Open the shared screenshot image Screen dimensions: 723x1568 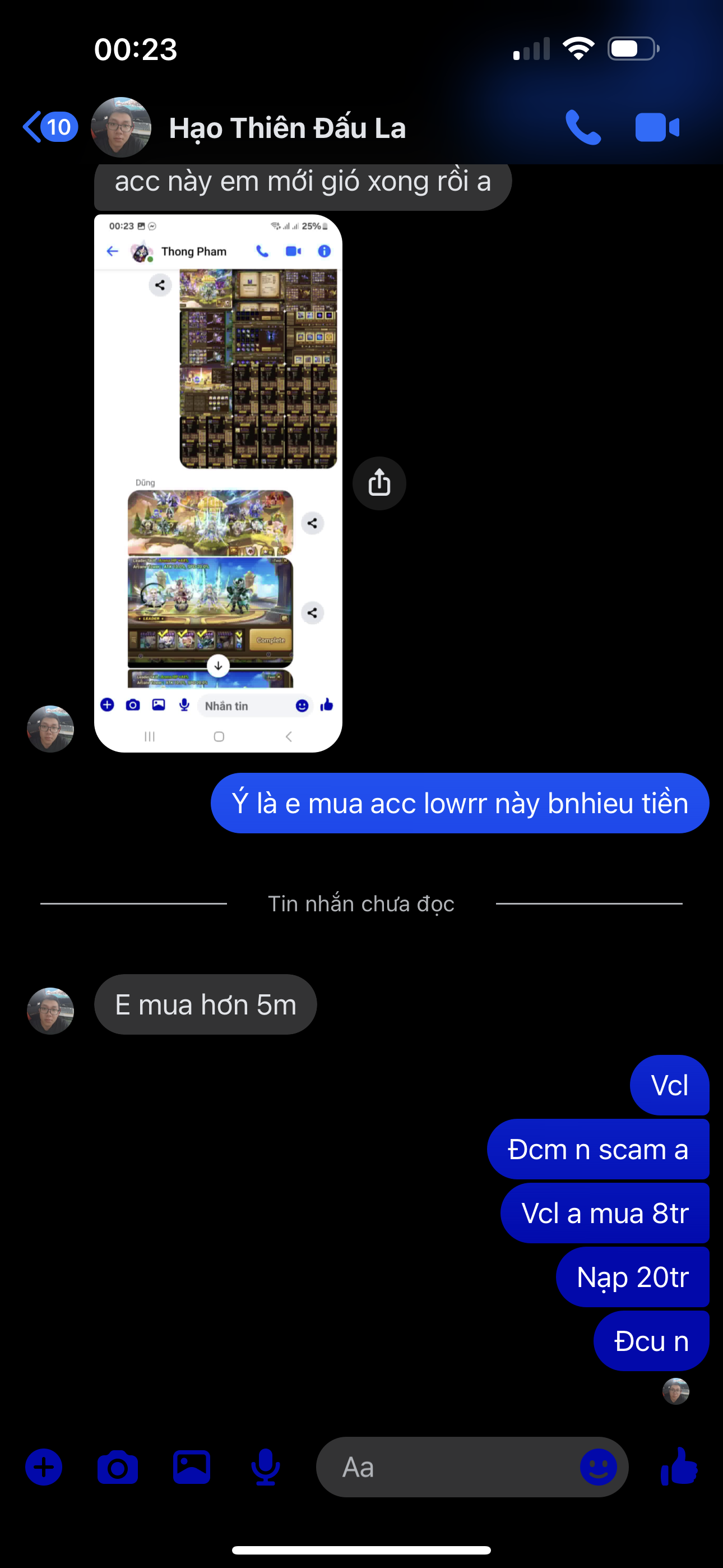[218, 483]
